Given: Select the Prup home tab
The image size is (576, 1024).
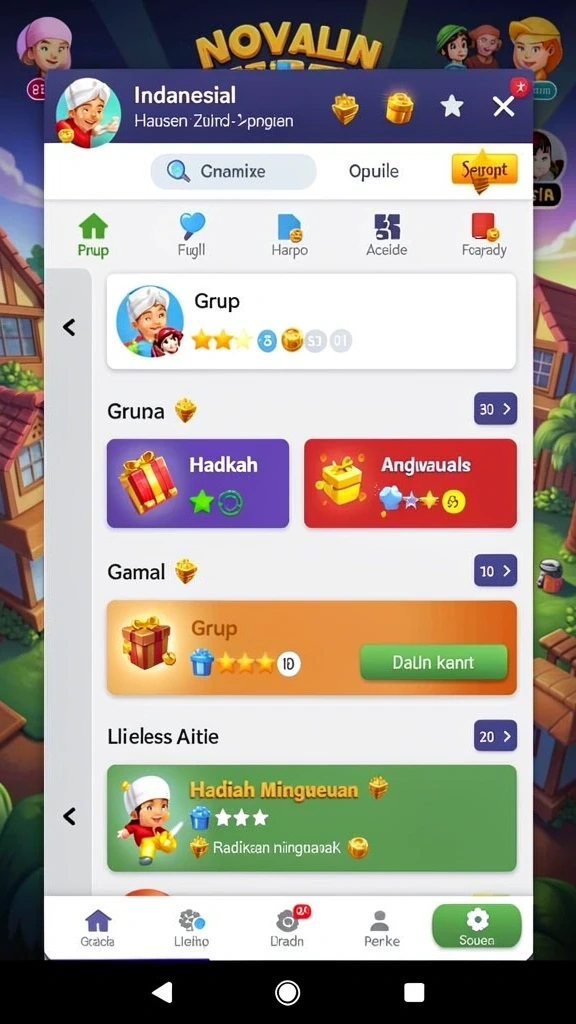Looking at the screenshot, I should (x=93, y=236).
